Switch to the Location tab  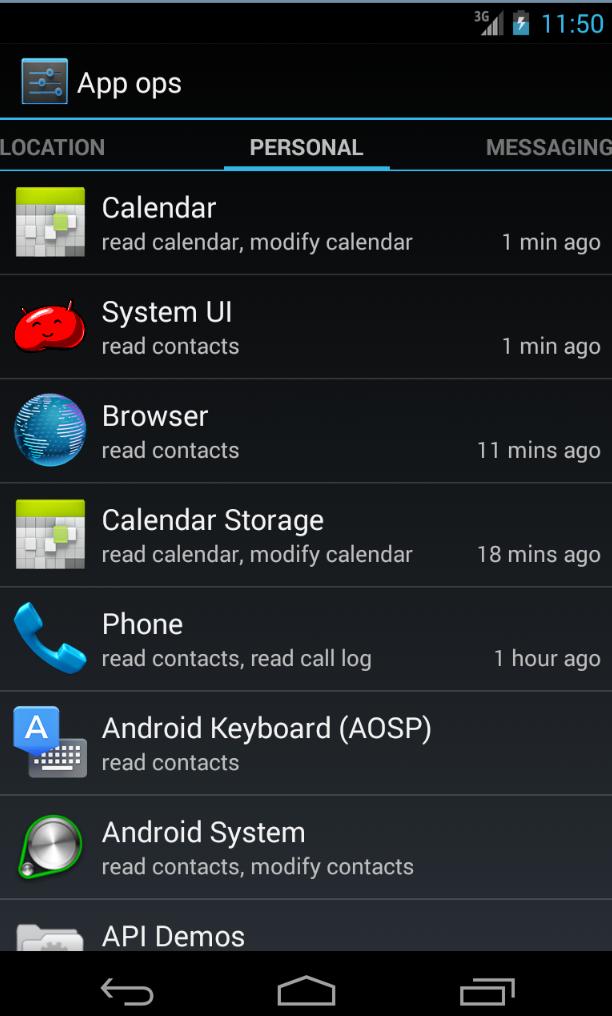click(53, 148)
